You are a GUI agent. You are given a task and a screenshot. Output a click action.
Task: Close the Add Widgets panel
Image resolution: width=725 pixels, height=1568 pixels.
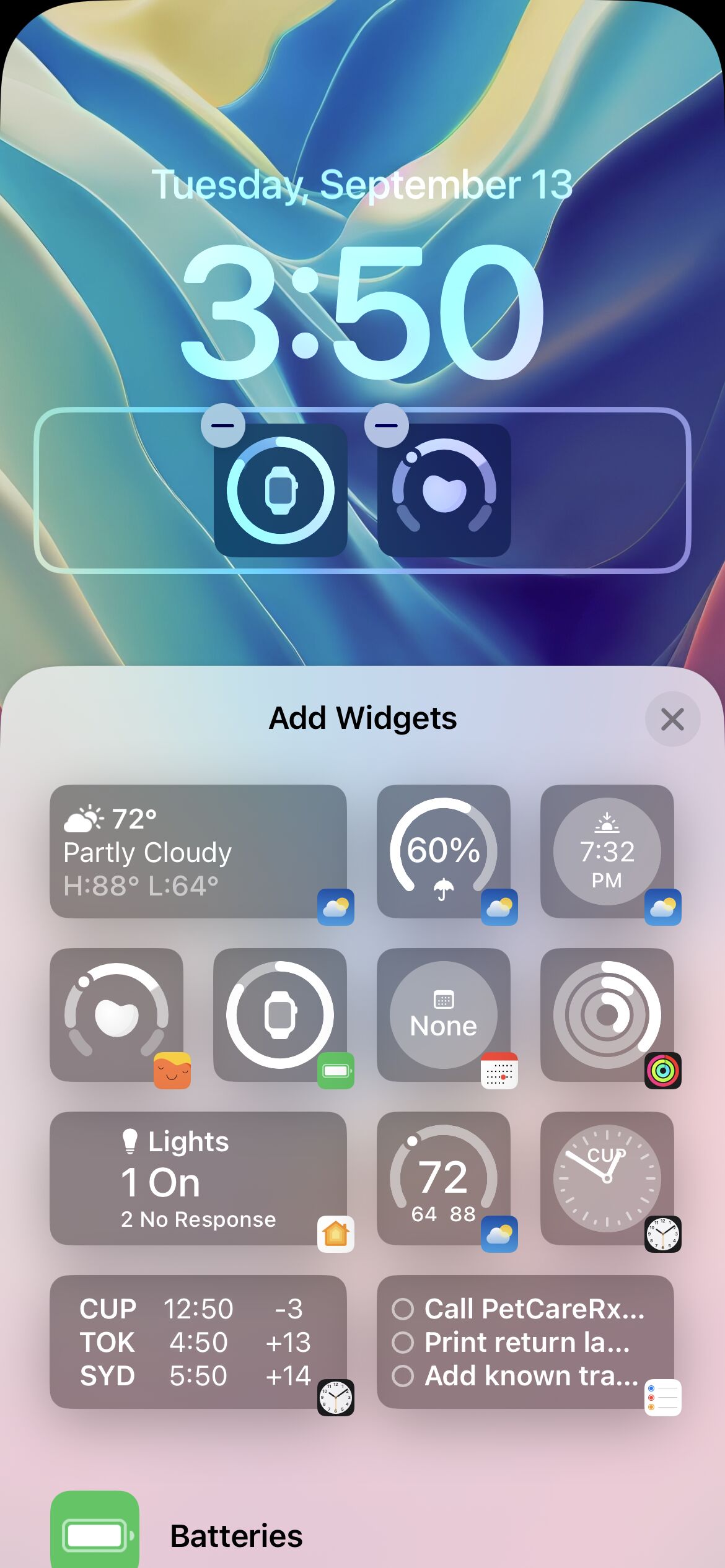(672, 719)
